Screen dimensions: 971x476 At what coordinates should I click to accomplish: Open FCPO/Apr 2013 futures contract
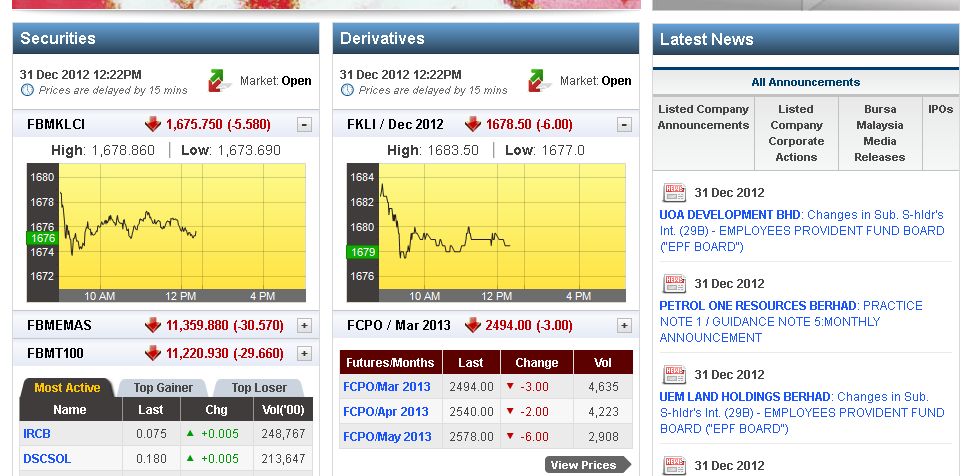coord(386,412)
